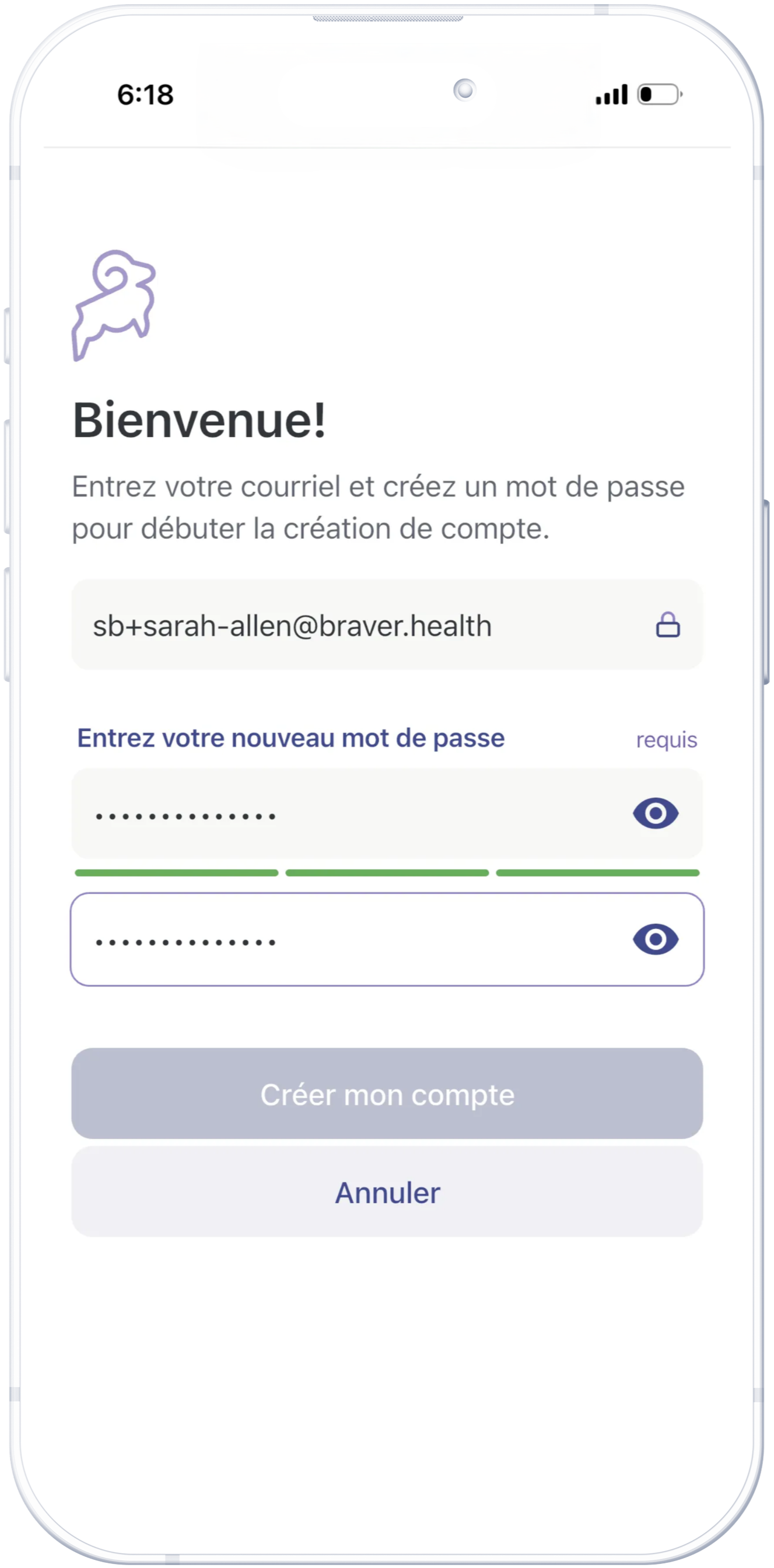This screenshot has width=774, height=1568.
Task: Reveal the confirmation password with its eye icon
Action: point(656,939)
